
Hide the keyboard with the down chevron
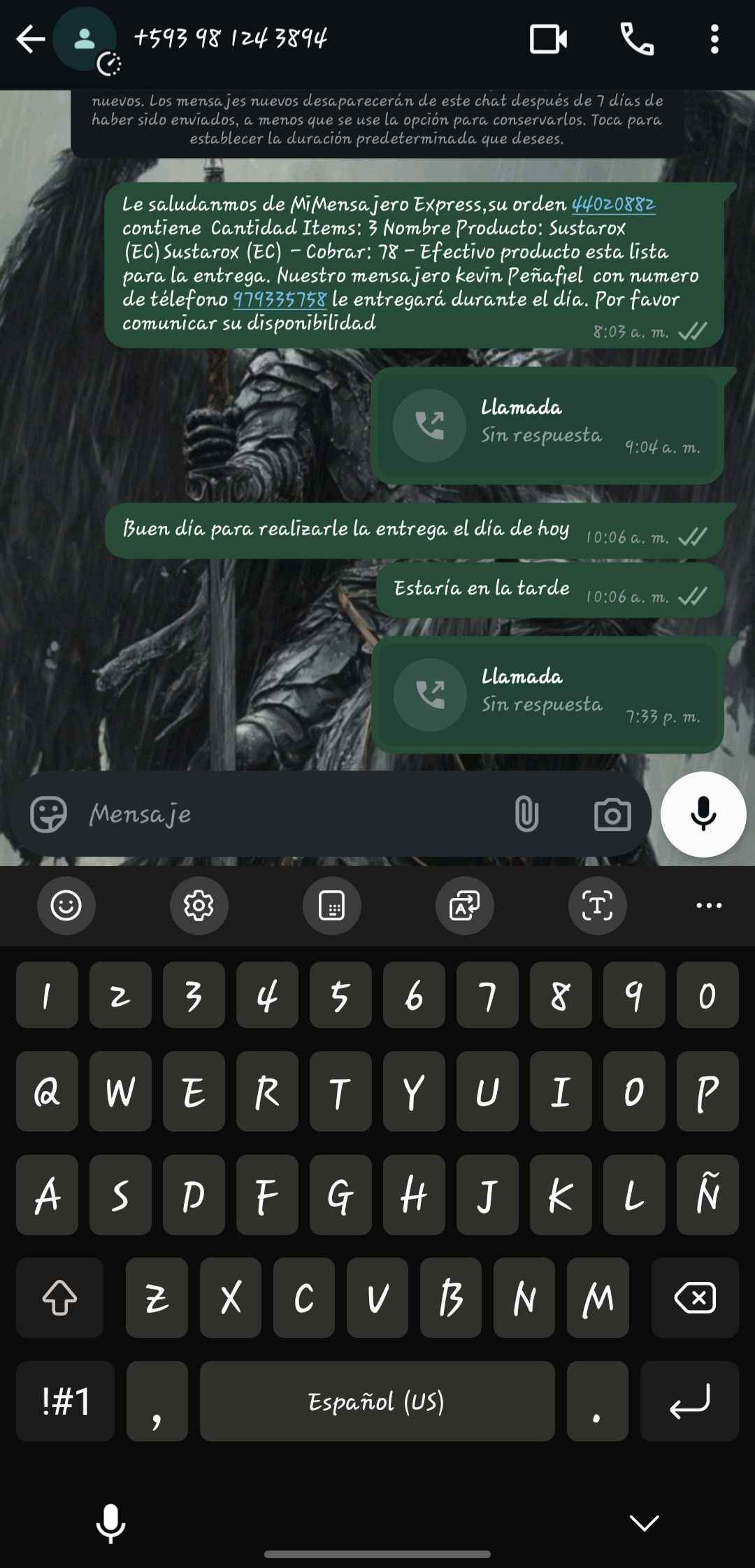[x=644, y=1523]
